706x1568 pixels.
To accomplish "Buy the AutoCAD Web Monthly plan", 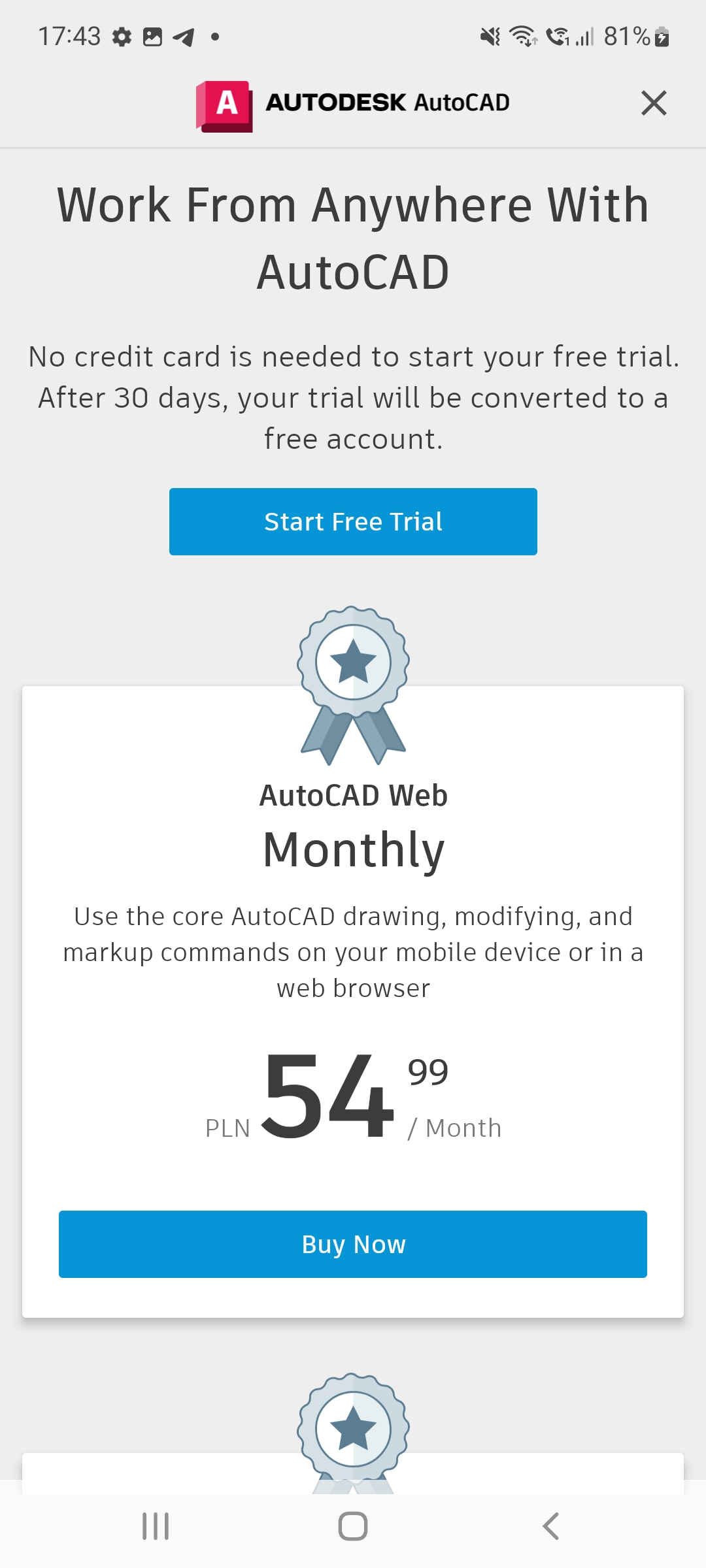I will coord(353,1244).
